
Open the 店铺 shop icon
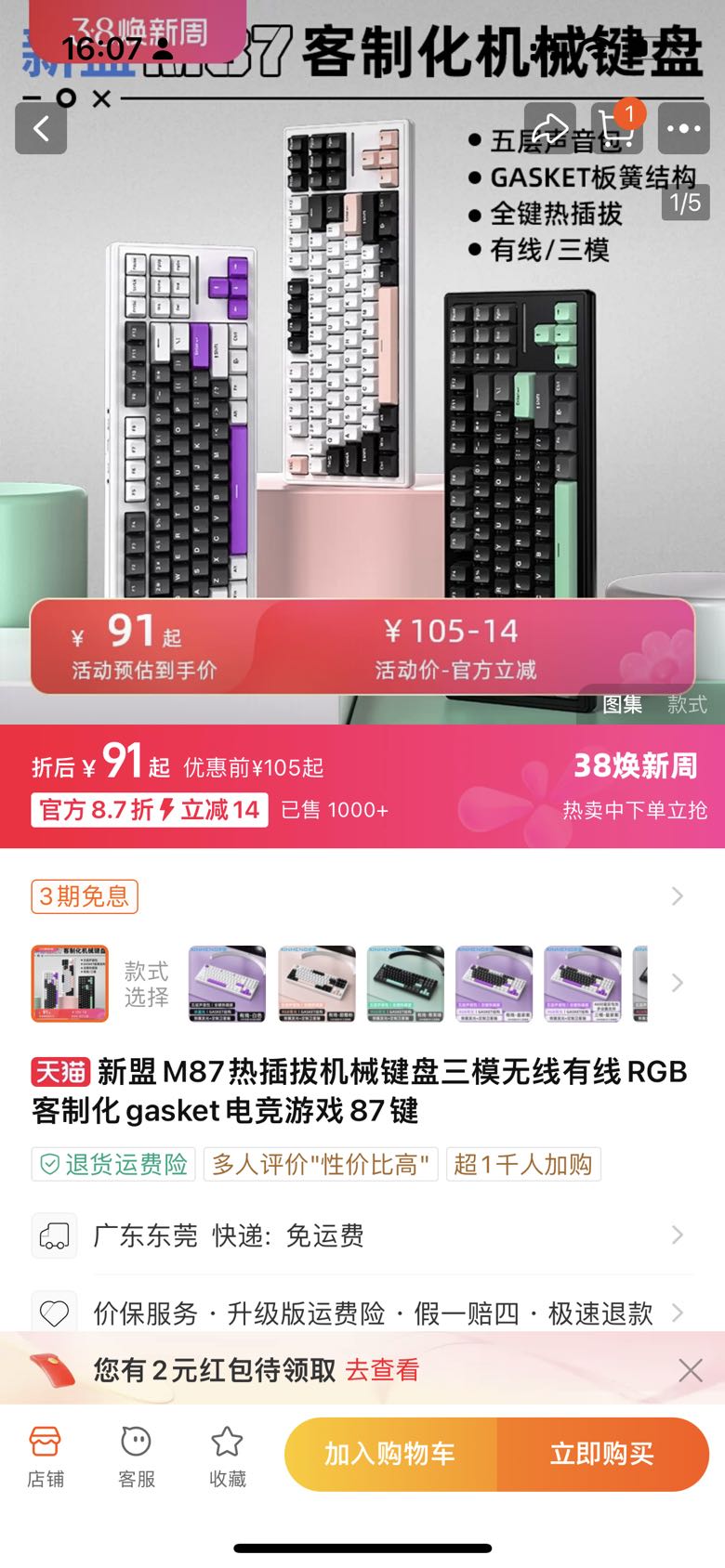point(46,1454)
